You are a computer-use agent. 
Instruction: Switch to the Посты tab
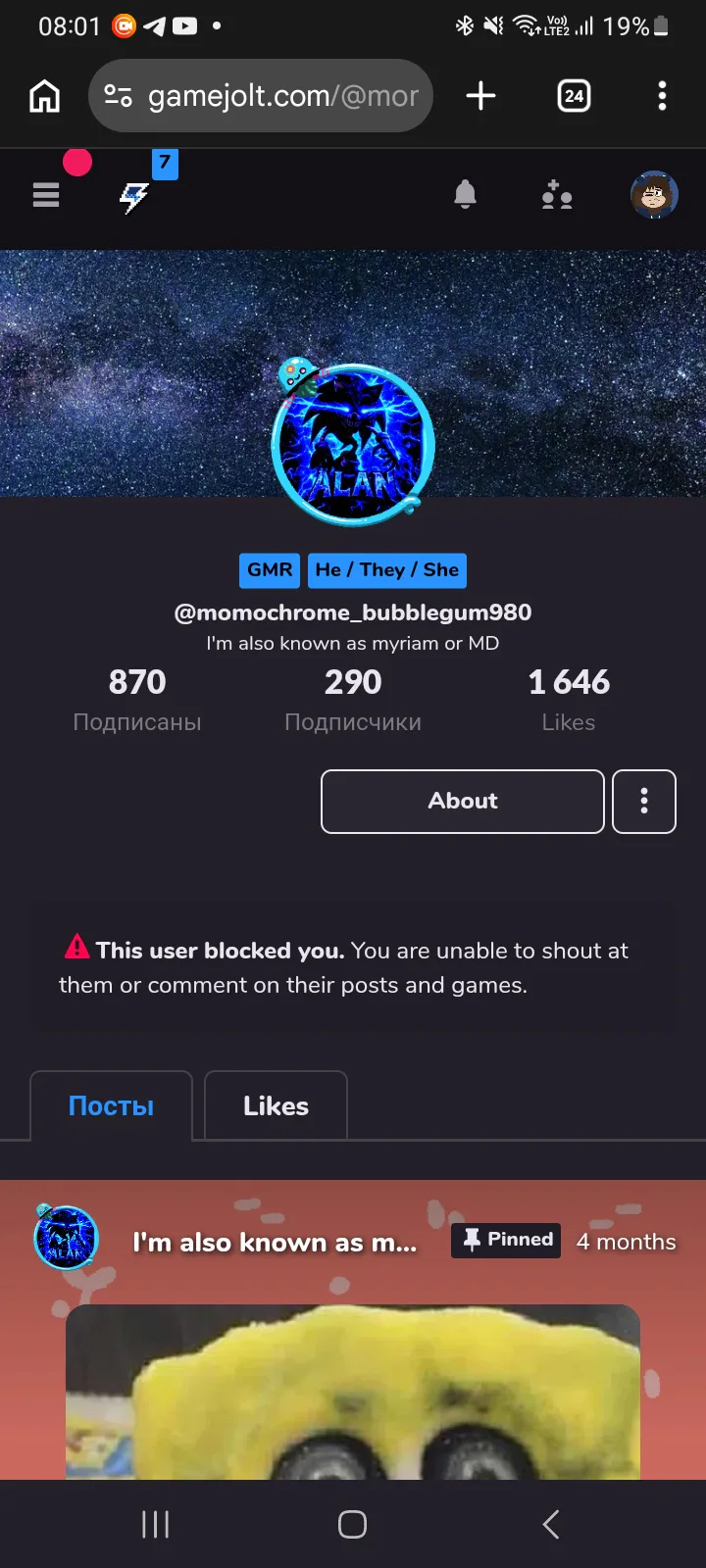tap(111, 1105)
